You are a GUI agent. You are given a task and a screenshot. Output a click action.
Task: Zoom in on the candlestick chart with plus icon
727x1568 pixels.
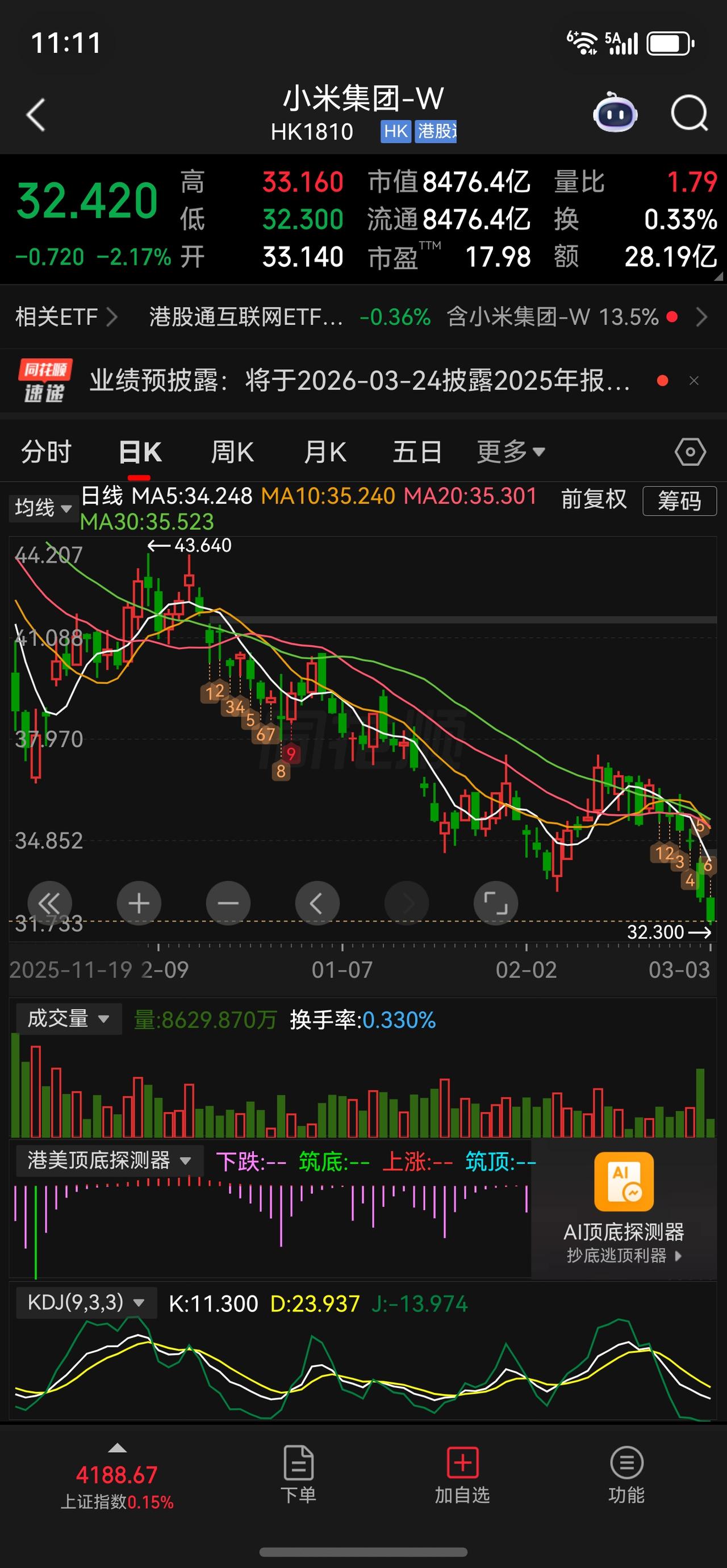[139, 904]
